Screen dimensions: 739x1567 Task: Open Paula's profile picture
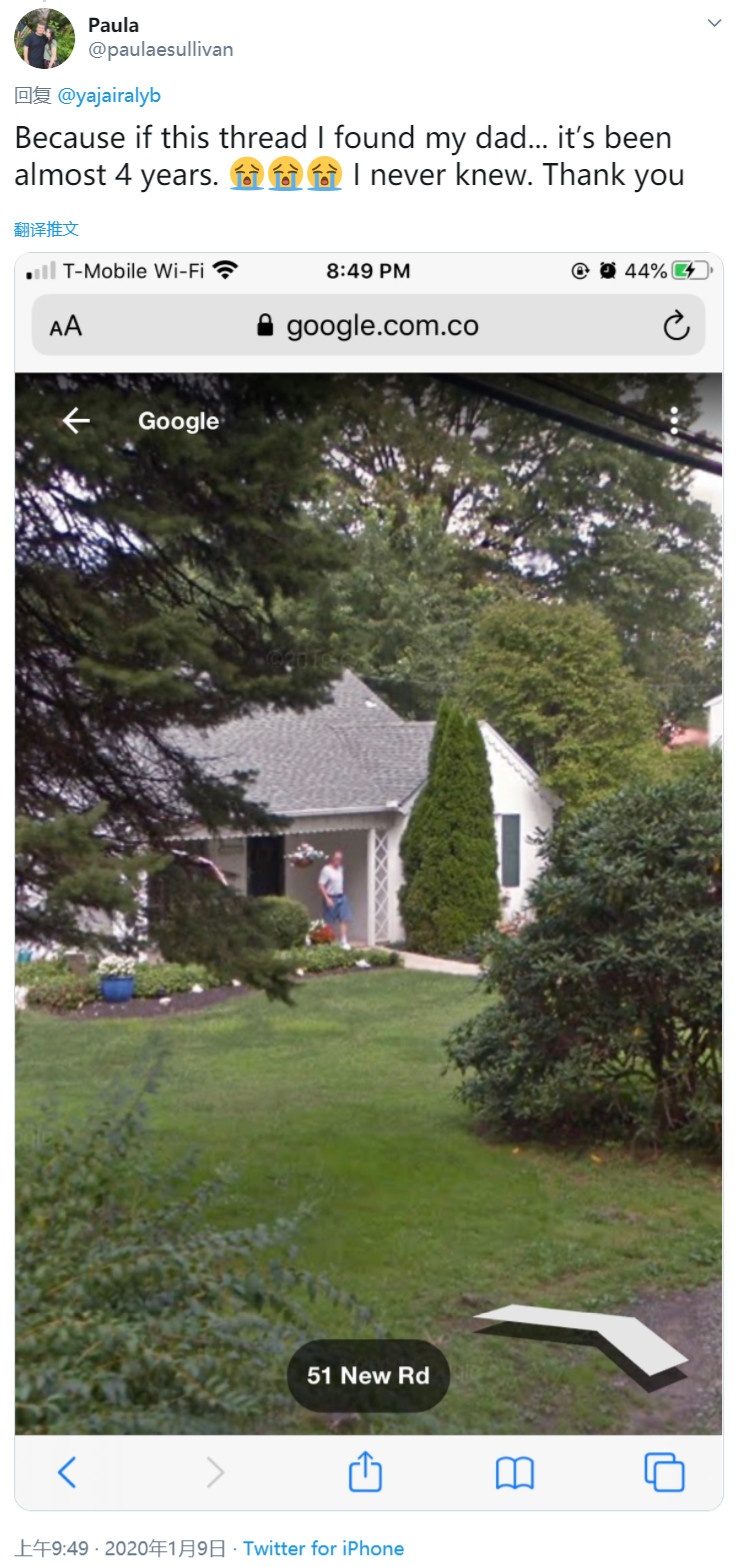(x=44, y=37)
